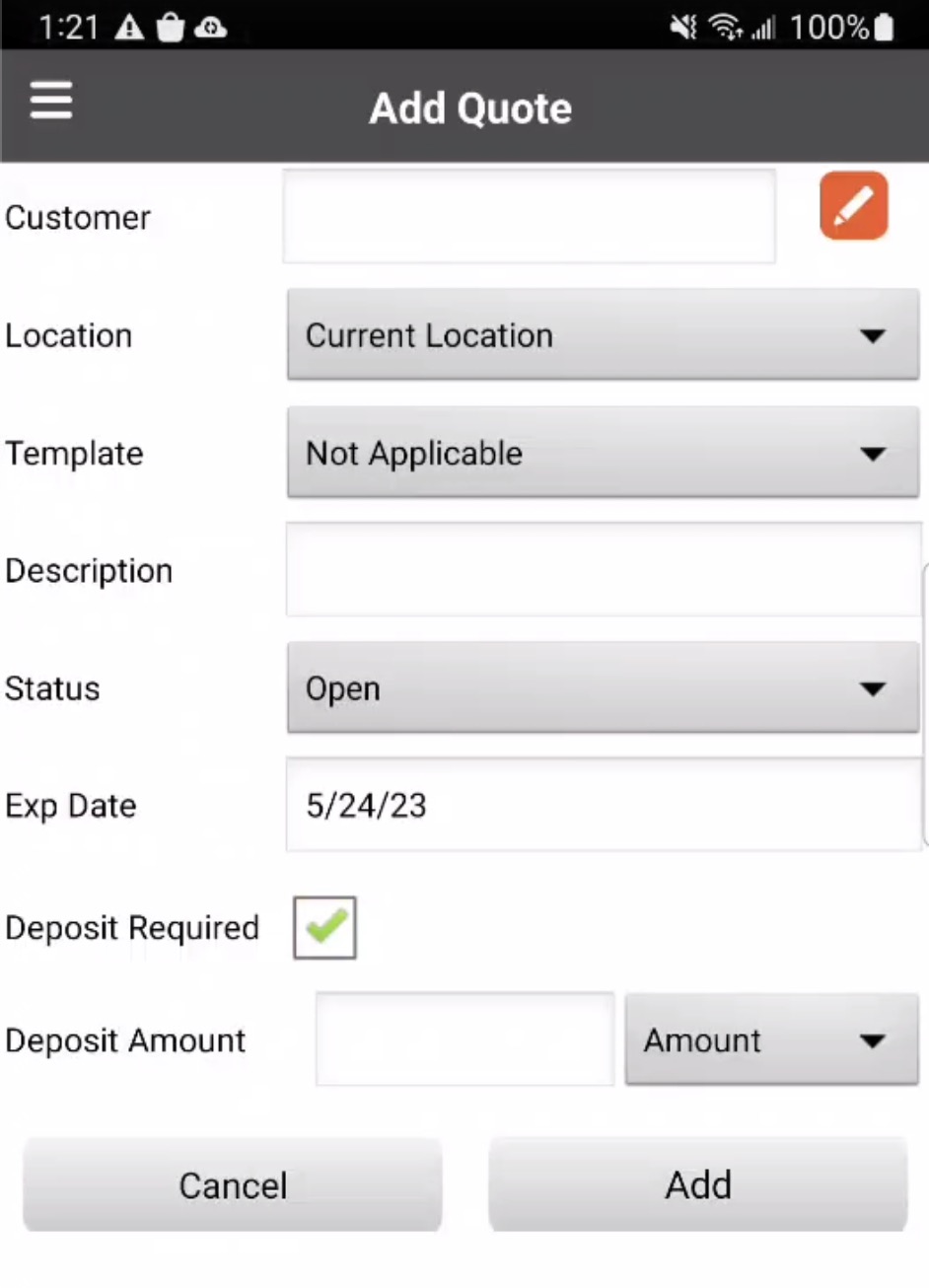Viewport: 929px width, 1288px height.
Task: Enter text in the Description field
Action: [603, 570]
